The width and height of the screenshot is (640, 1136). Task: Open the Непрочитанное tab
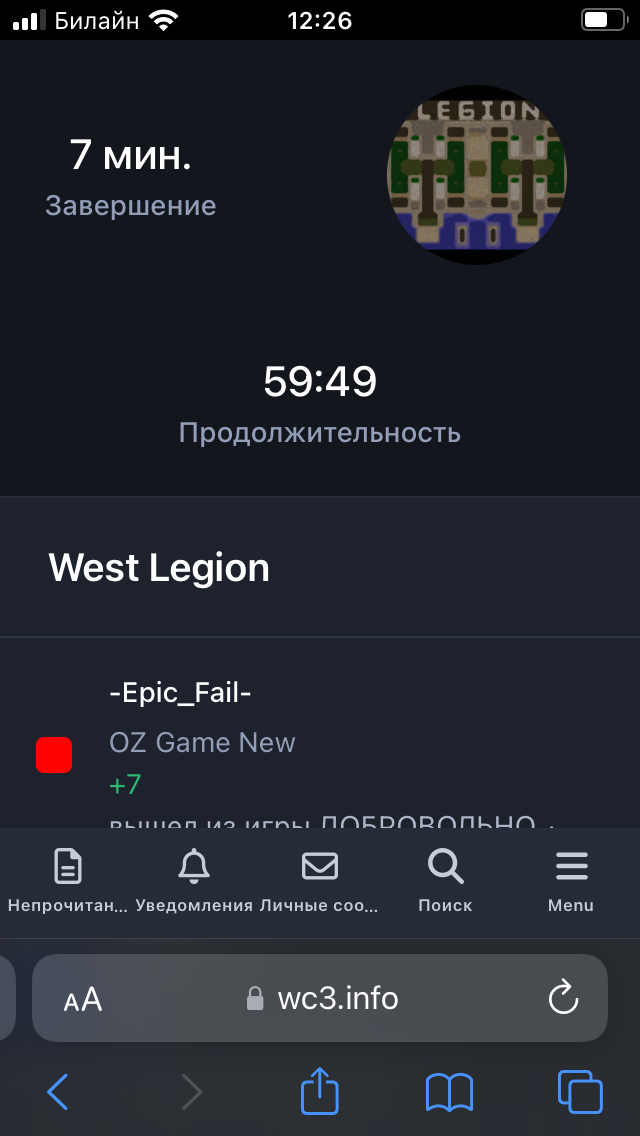click(68, 879)
